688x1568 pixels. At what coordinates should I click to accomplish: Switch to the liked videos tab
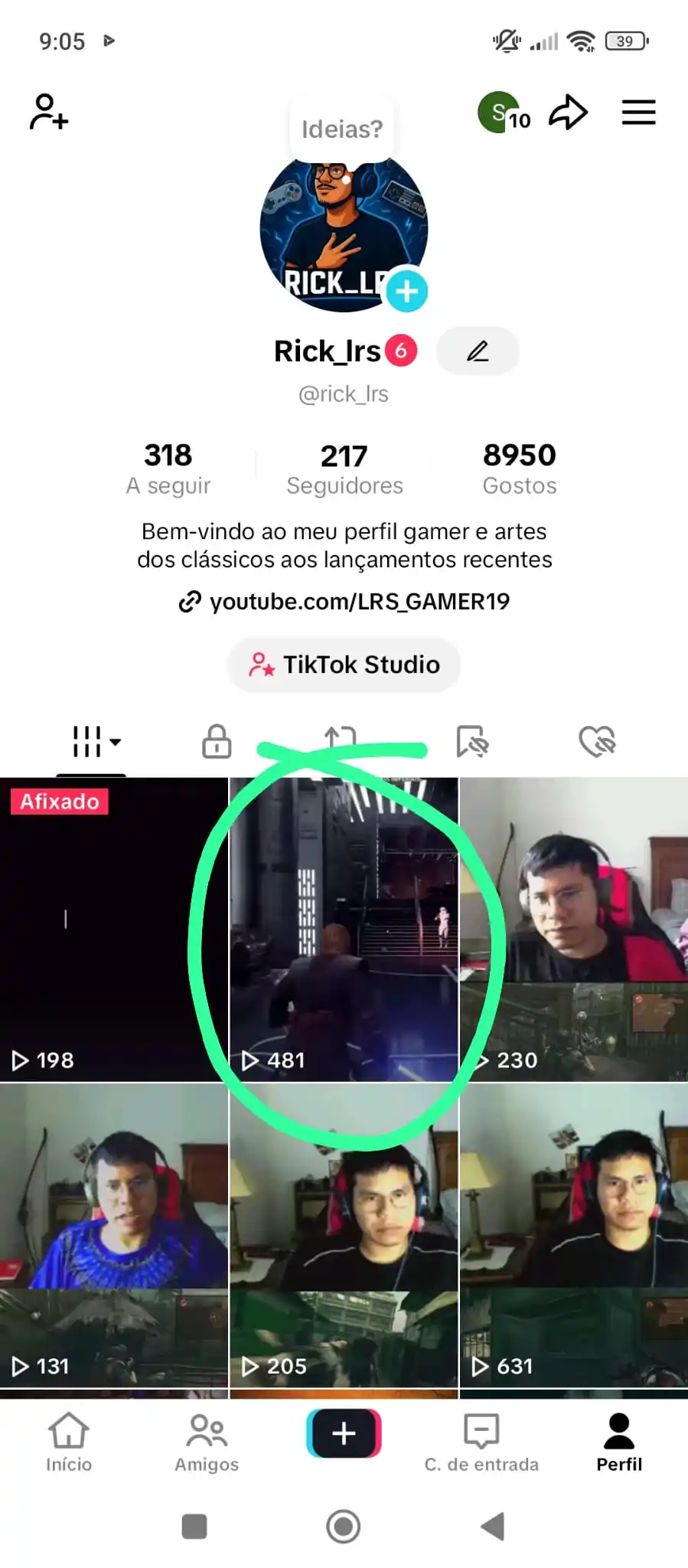[x=597, y=741]
